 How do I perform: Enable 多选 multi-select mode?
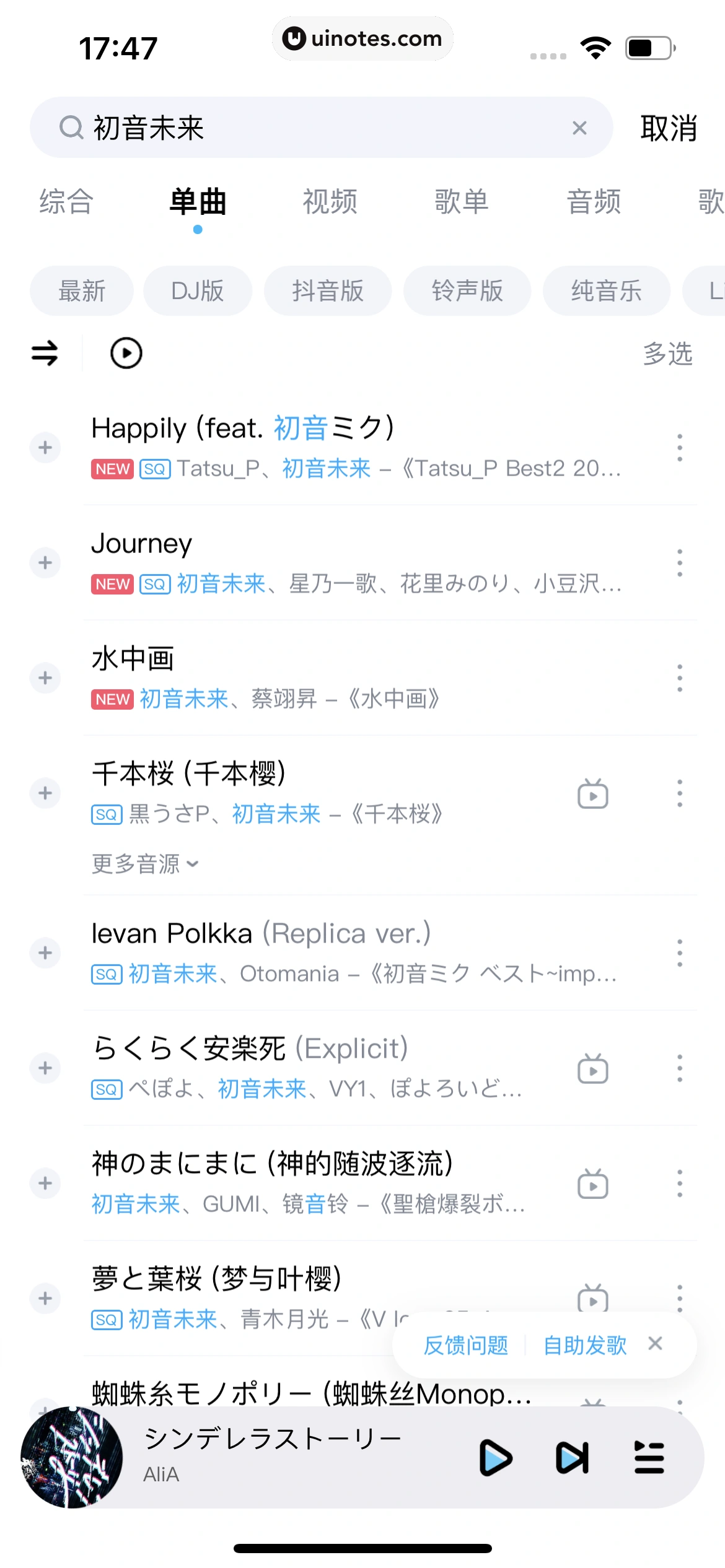(x=667, y=354)
